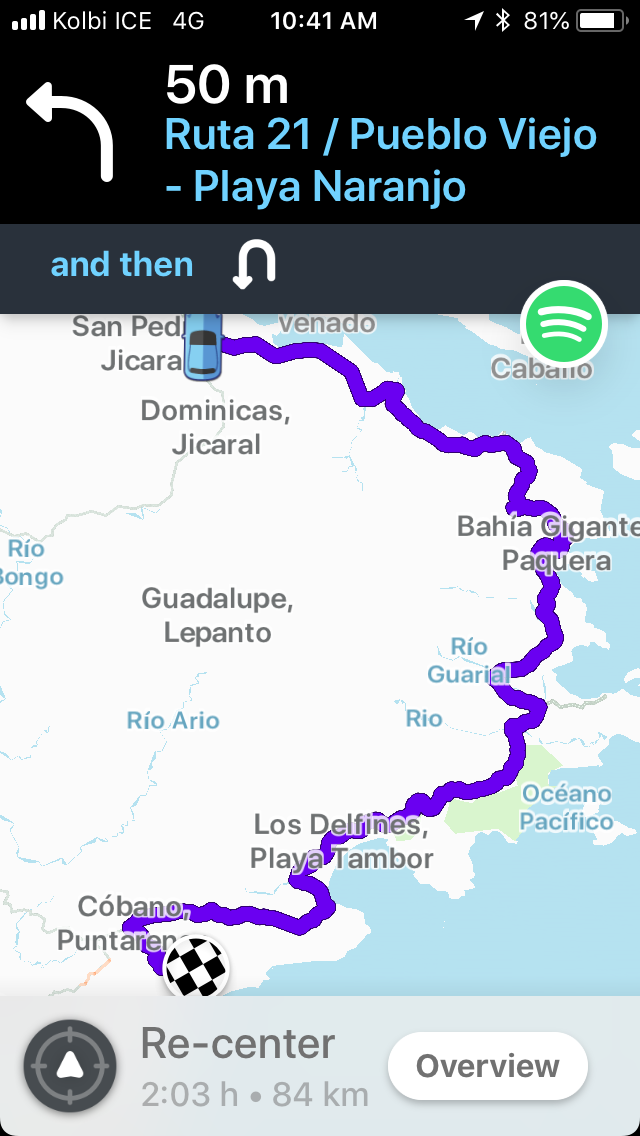The width and height of the screenshot is (640, 1136).
Task: Open the Spotify player shortcut
Action: coord(565,324)
